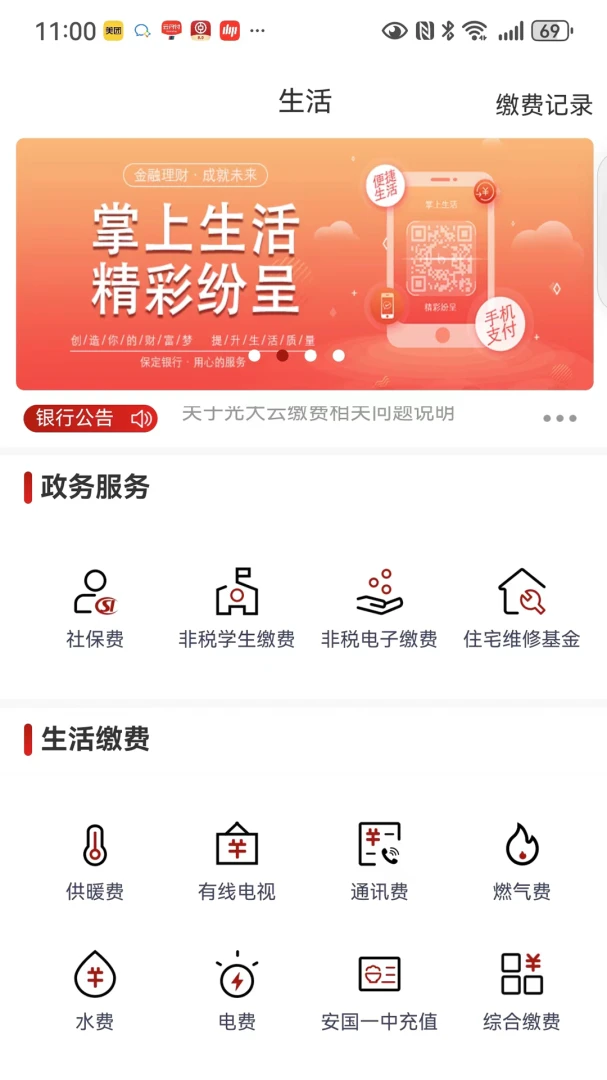The image size is (607, 1080).
Task: Open 社保费 social insurance payment
Action: point(95,608)
